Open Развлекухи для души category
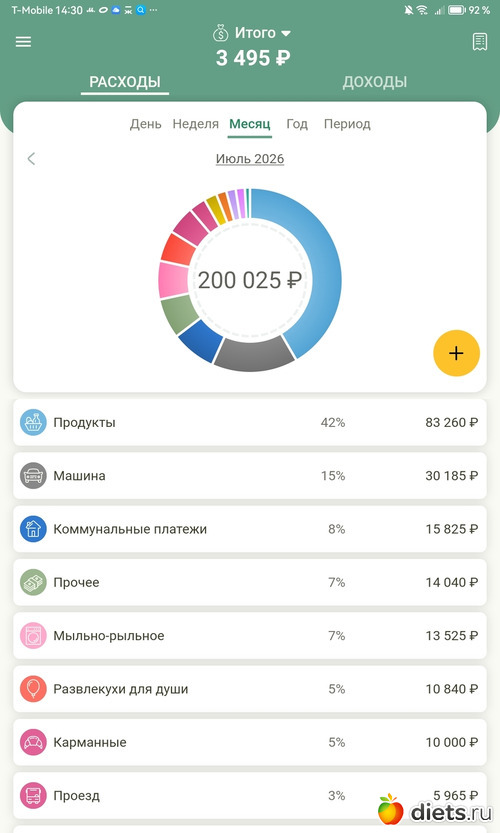Image resolution: width=500 pixels, height=833 pixels. pos(250,689)
